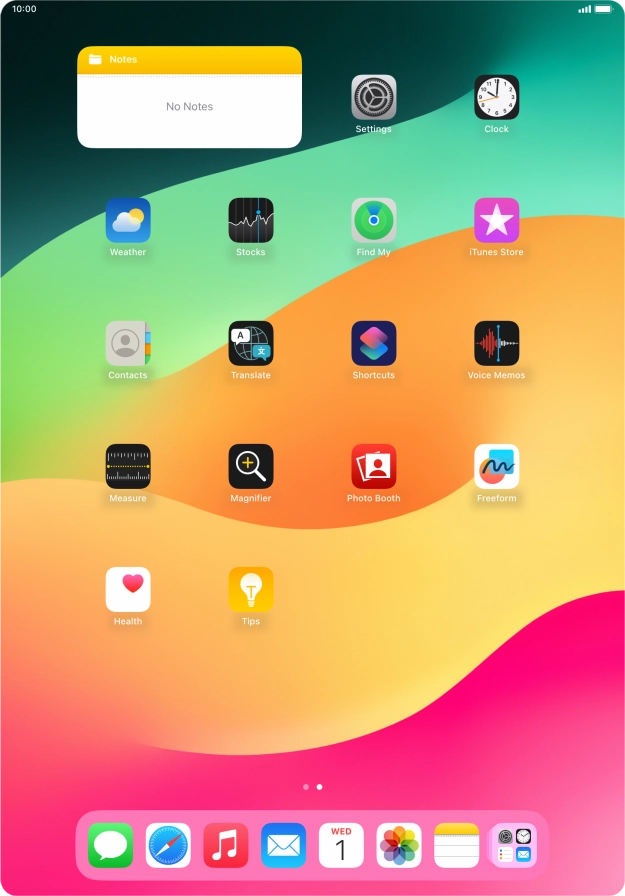
Task: Open the Notes widget
Action: click(189, 98)
